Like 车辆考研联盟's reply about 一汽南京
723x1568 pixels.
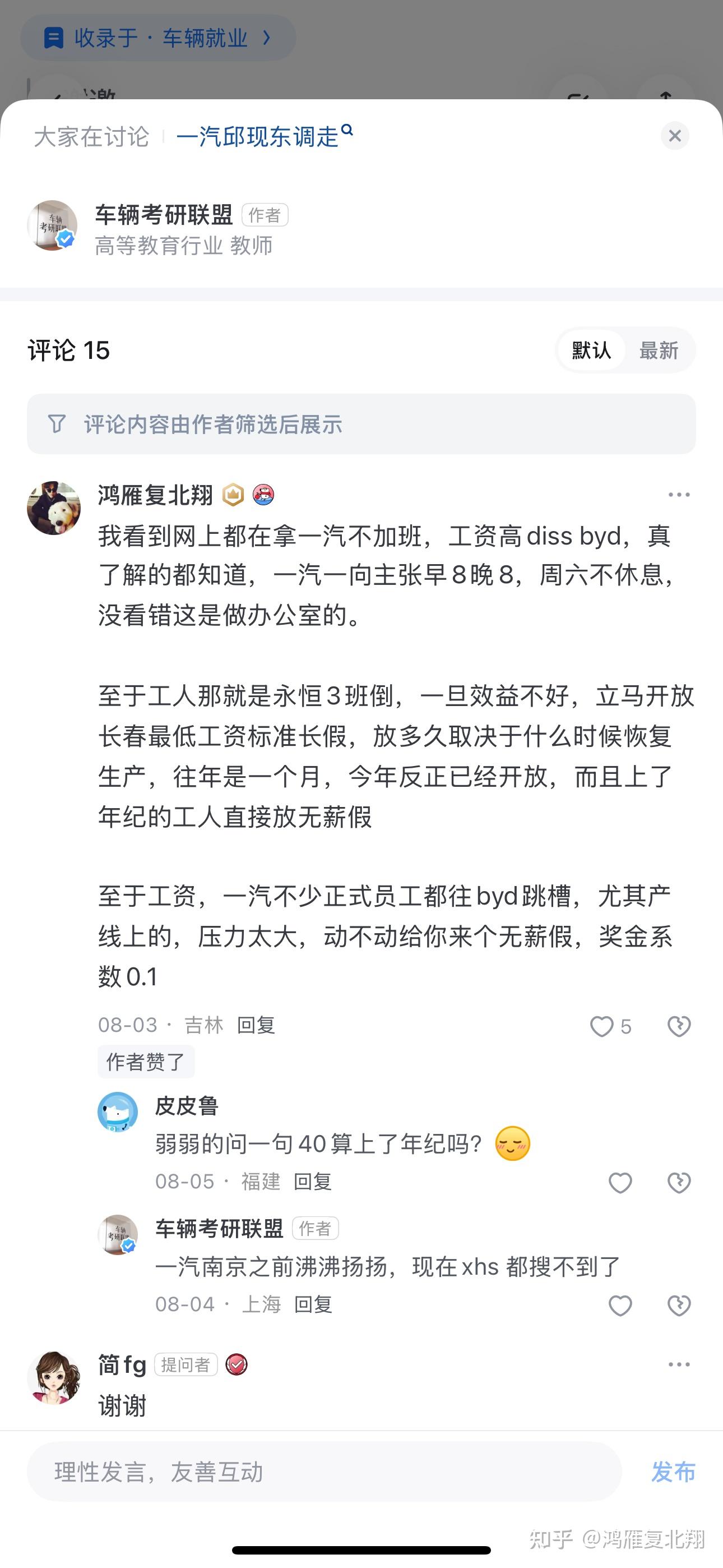[620, 1305]
